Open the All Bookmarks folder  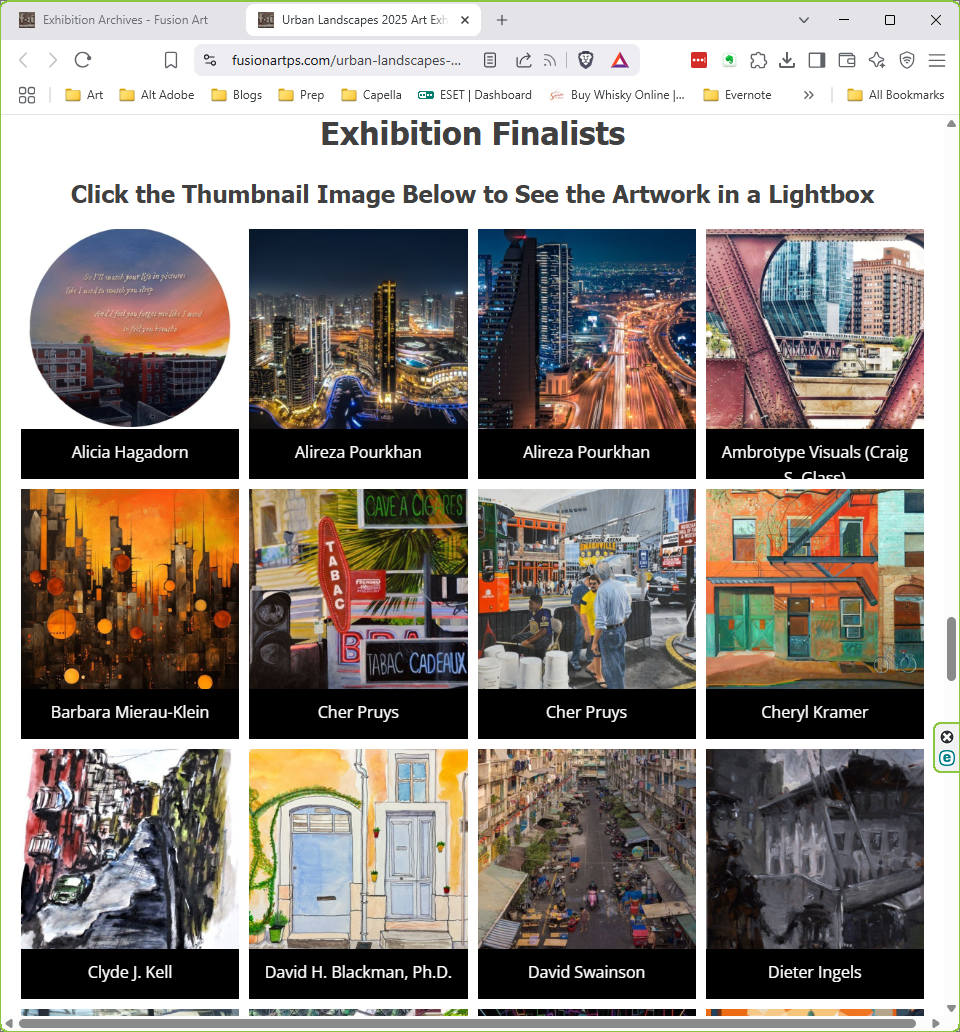pyautogui.click(x=895, y=95)
